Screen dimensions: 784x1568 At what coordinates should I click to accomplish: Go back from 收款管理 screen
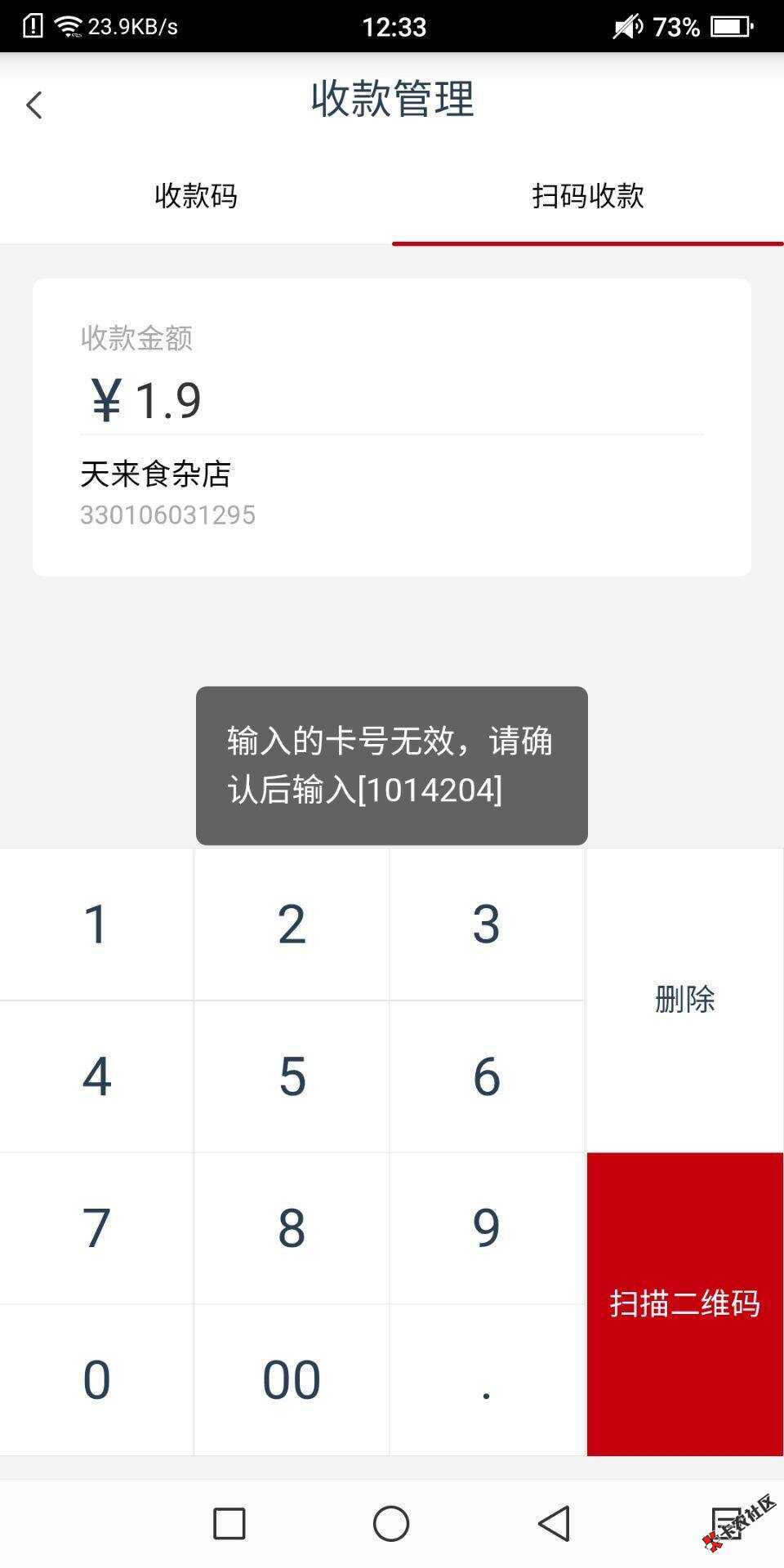(x=34, y=105)
